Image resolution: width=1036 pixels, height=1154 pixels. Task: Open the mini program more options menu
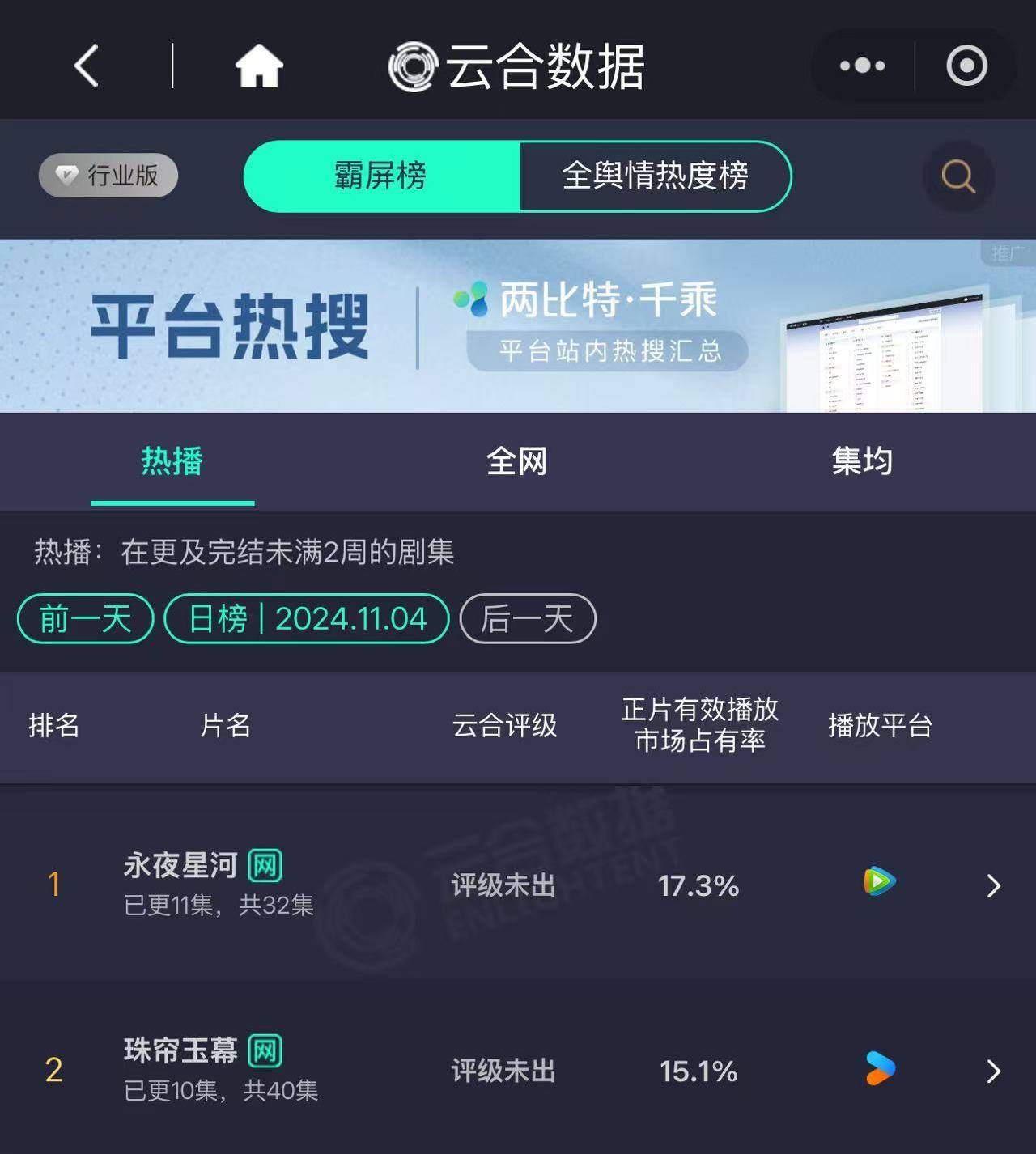[x=862, y=66]
